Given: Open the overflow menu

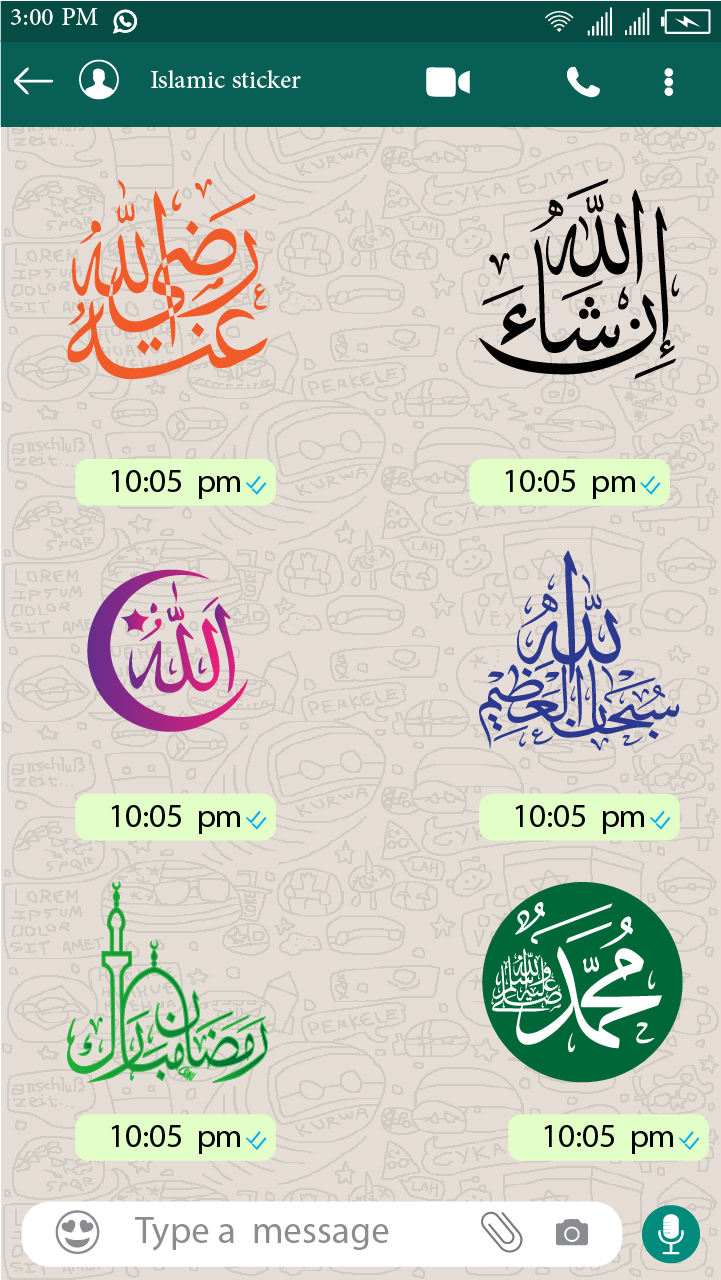Looking at the screenshot, I should tap(669, 82).
